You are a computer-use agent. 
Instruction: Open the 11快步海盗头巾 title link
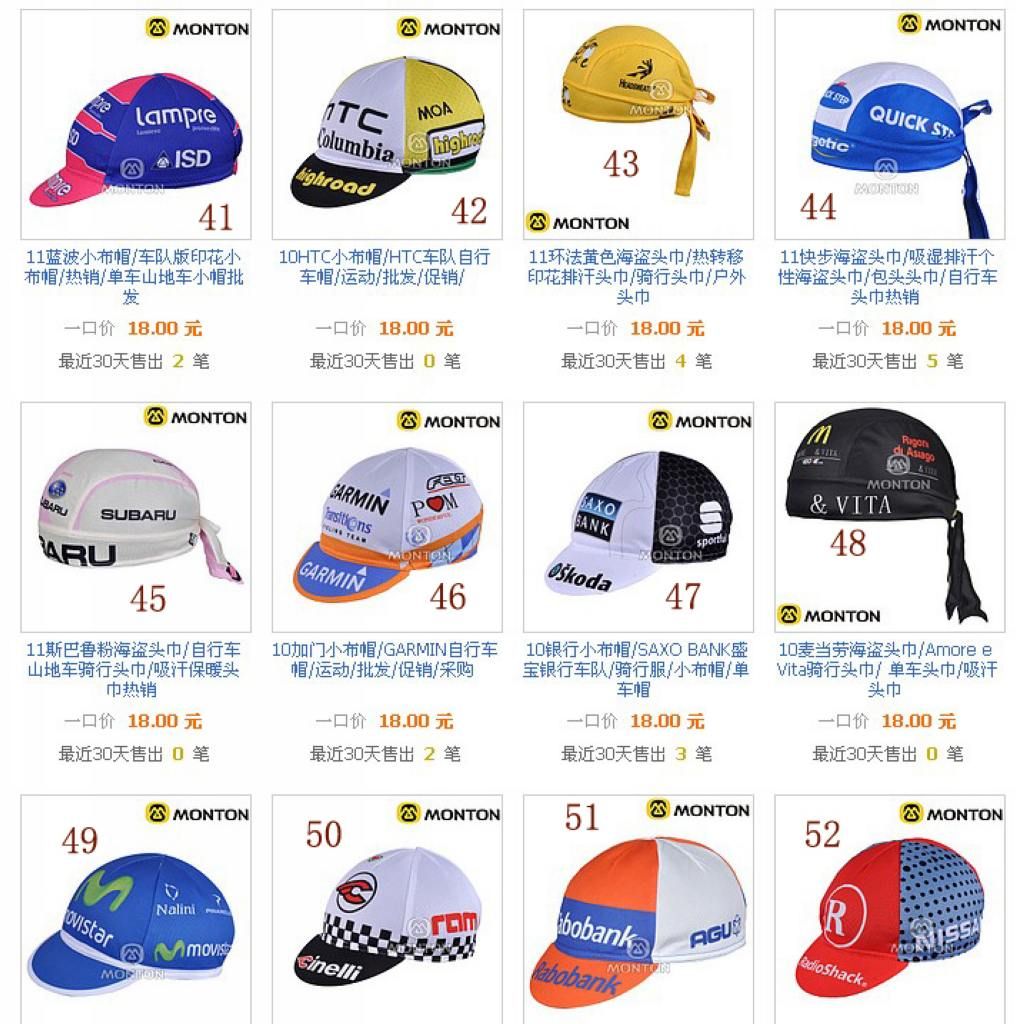click(887, 277)
